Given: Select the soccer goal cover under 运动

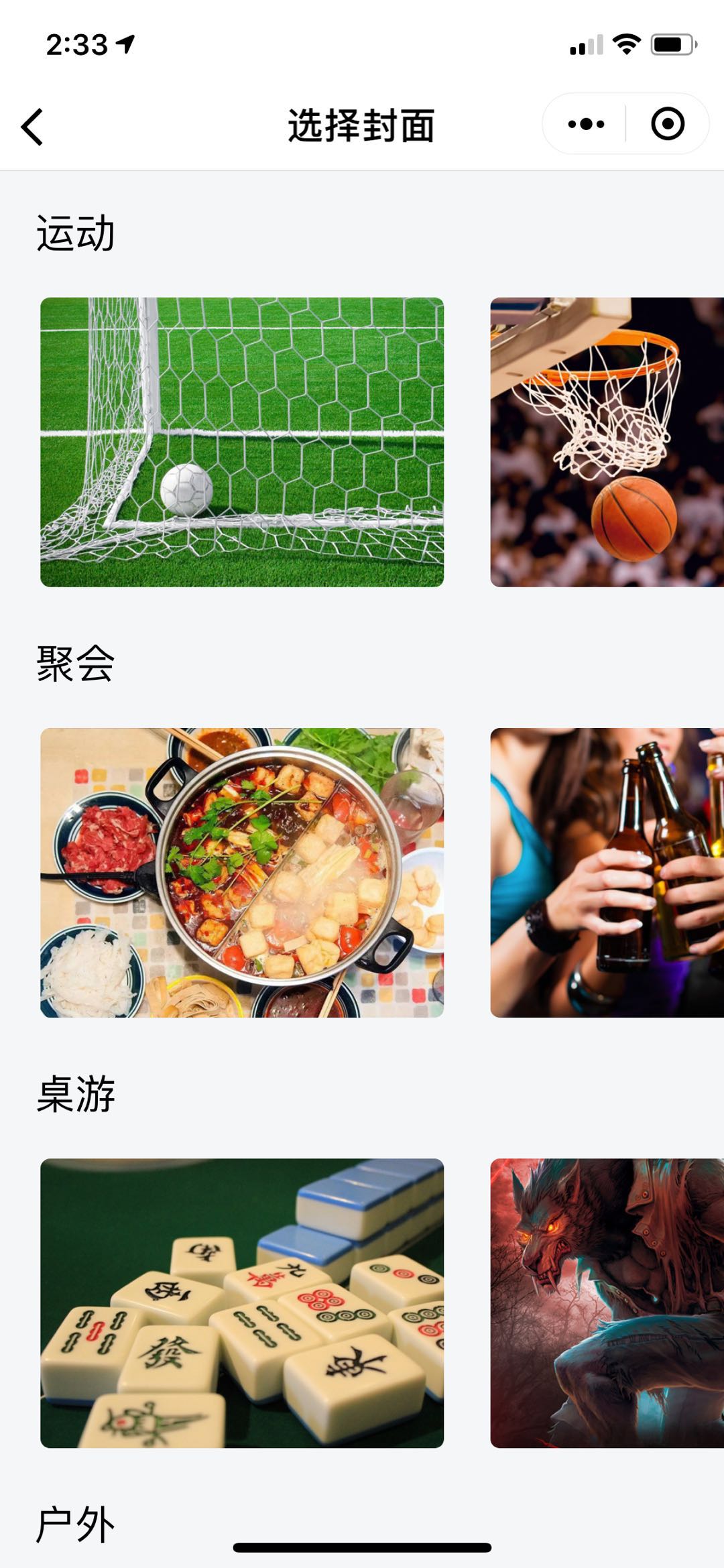Looking at the screenshot, I should point(242,442).
